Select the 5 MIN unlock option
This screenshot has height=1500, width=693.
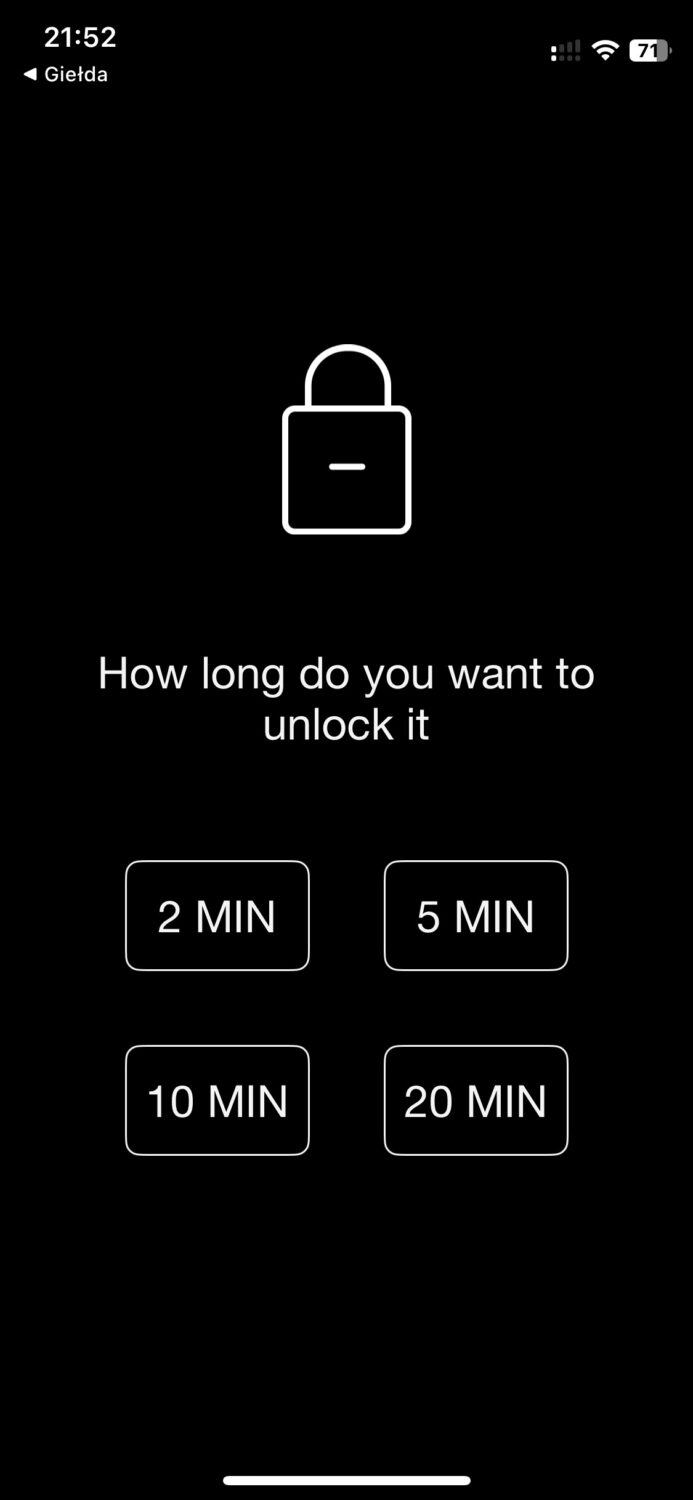[x=476, y=916]
